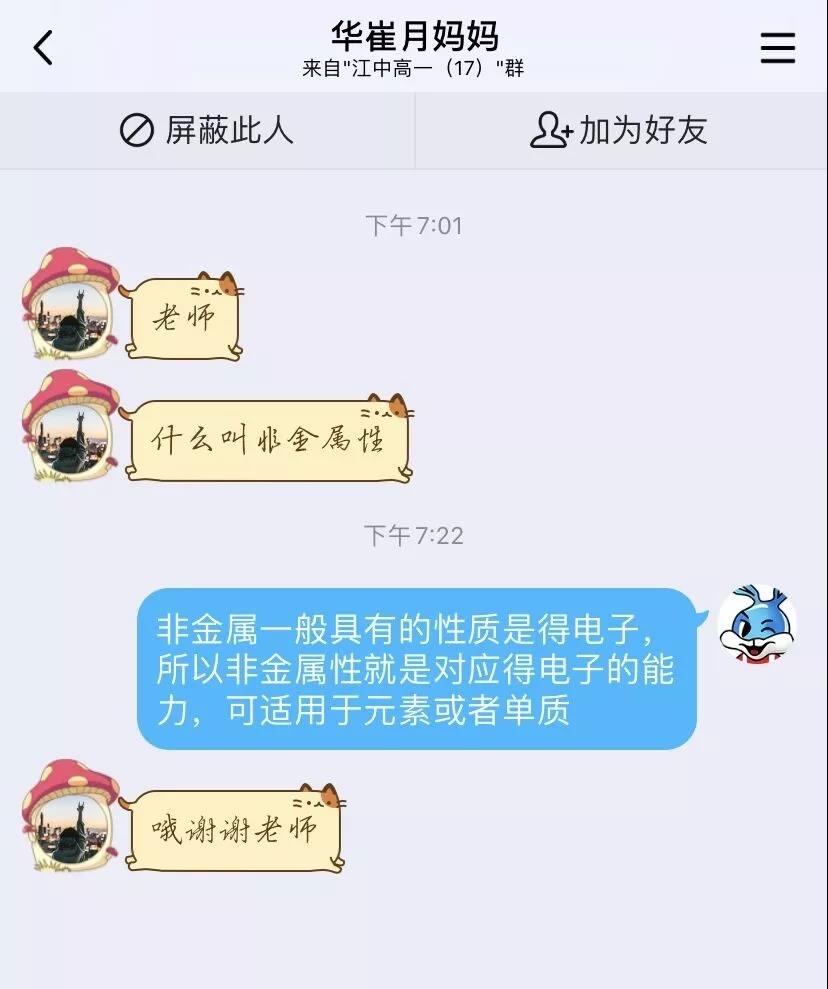Open the rabbit avatar of my reply
This screenshot has height=989, width=828.
point(757,625)
